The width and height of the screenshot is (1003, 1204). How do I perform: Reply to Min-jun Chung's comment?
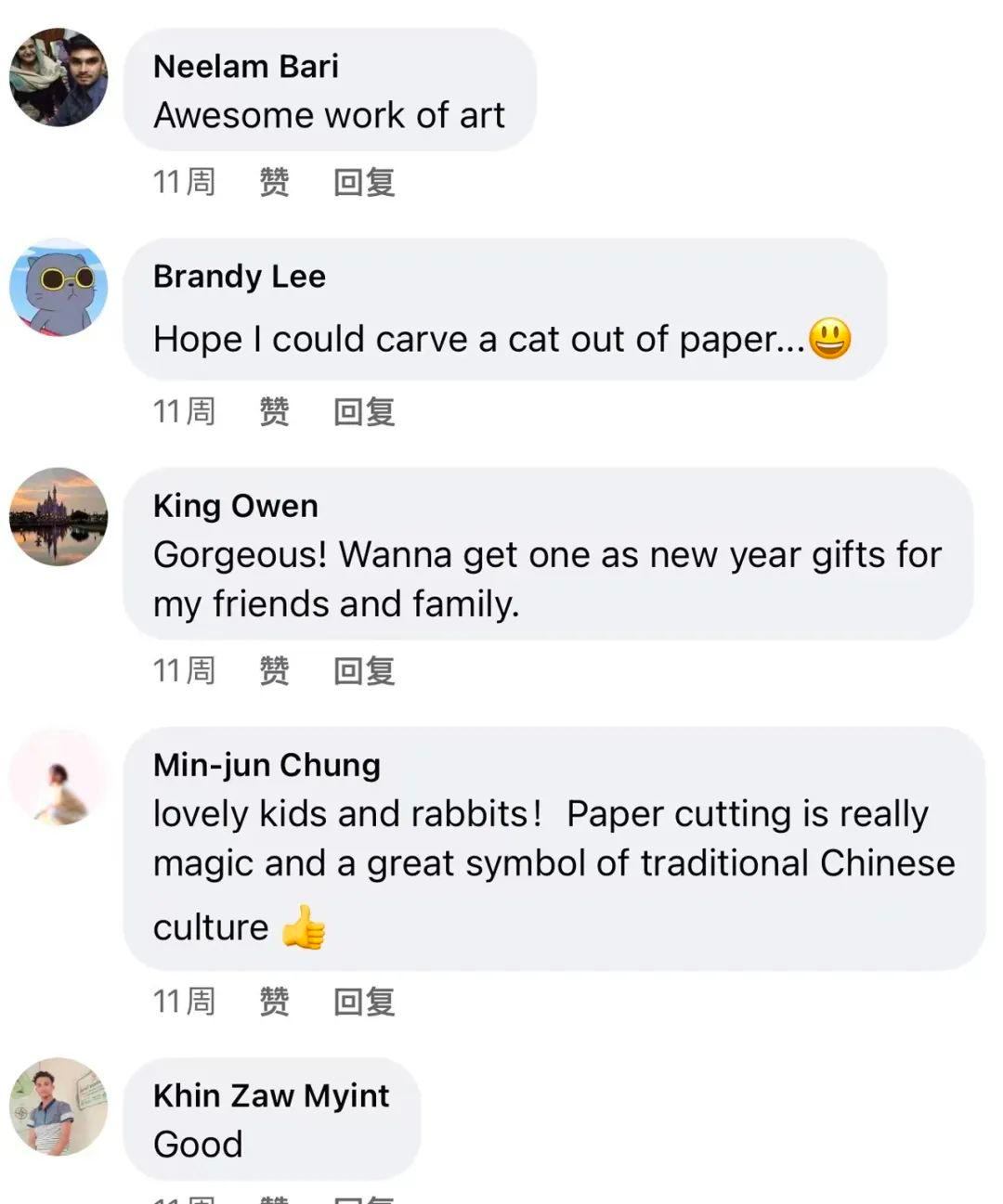(364, 1002)
